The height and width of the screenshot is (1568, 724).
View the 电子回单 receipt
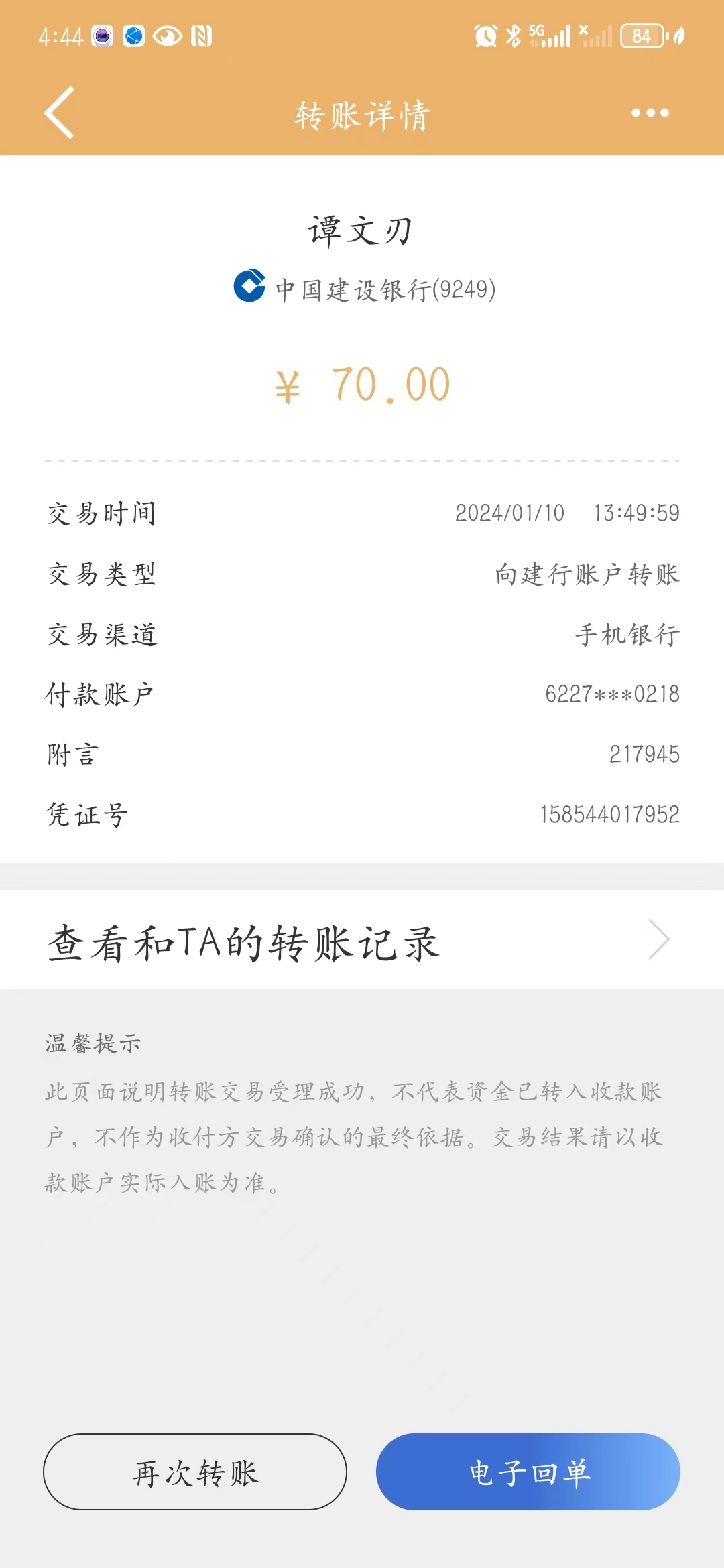click(x=528, y=1472)
